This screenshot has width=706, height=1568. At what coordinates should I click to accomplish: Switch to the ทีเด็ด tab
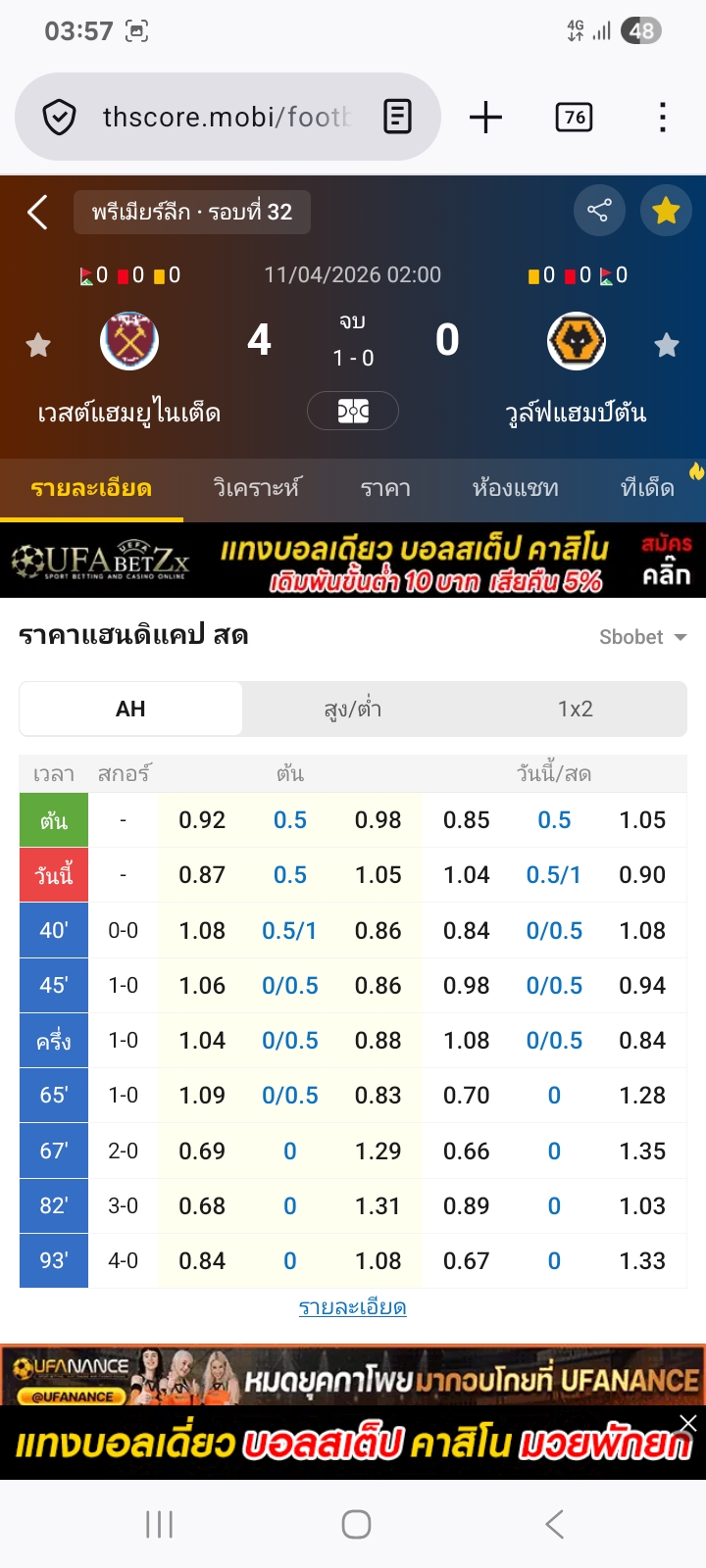pyautogui.click(x=648, y=488)
